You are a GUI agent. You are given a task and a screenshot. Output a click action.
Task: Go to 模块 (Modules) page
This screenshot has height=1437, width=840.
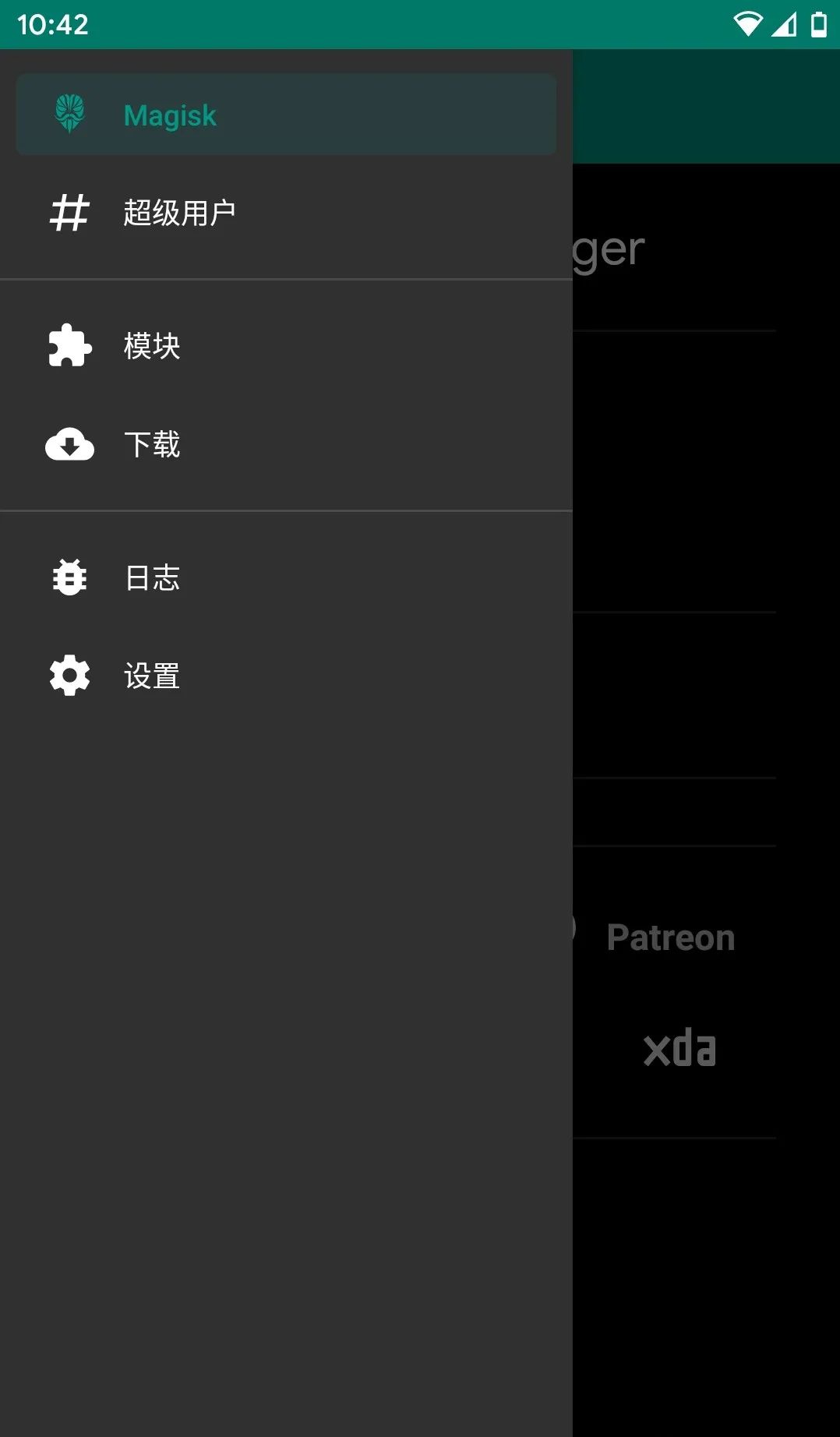tap(152, 346)
